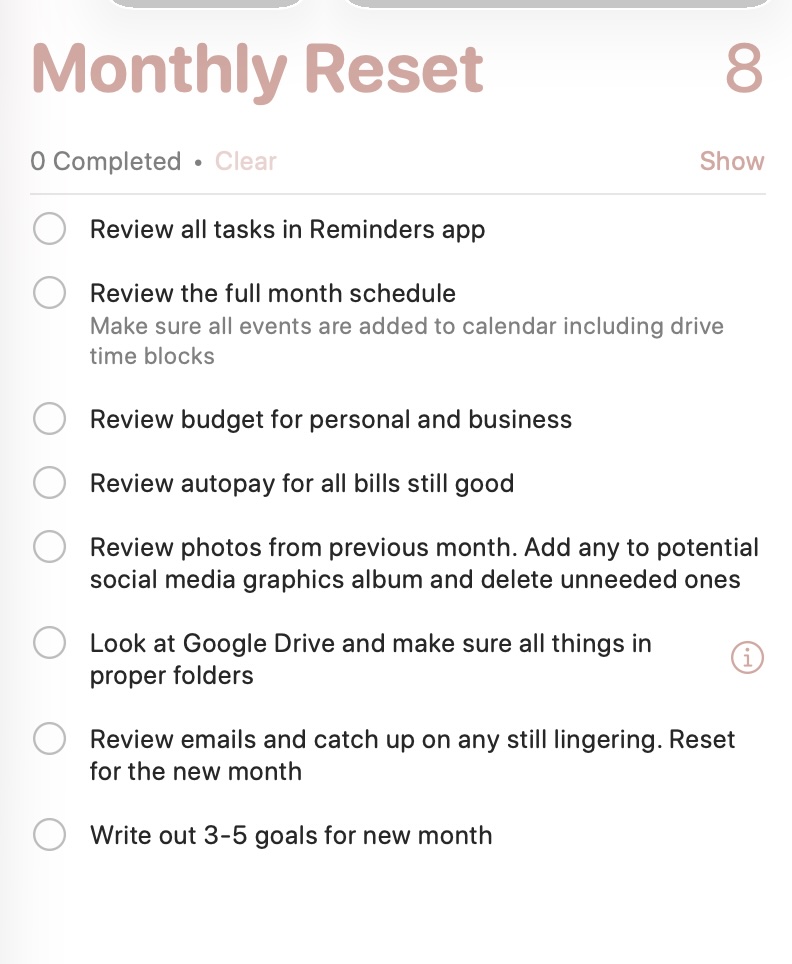The height and width of the screenshot is (964, 792).
Task: Select the lingering emails reminder text
Action: point(410,755)
